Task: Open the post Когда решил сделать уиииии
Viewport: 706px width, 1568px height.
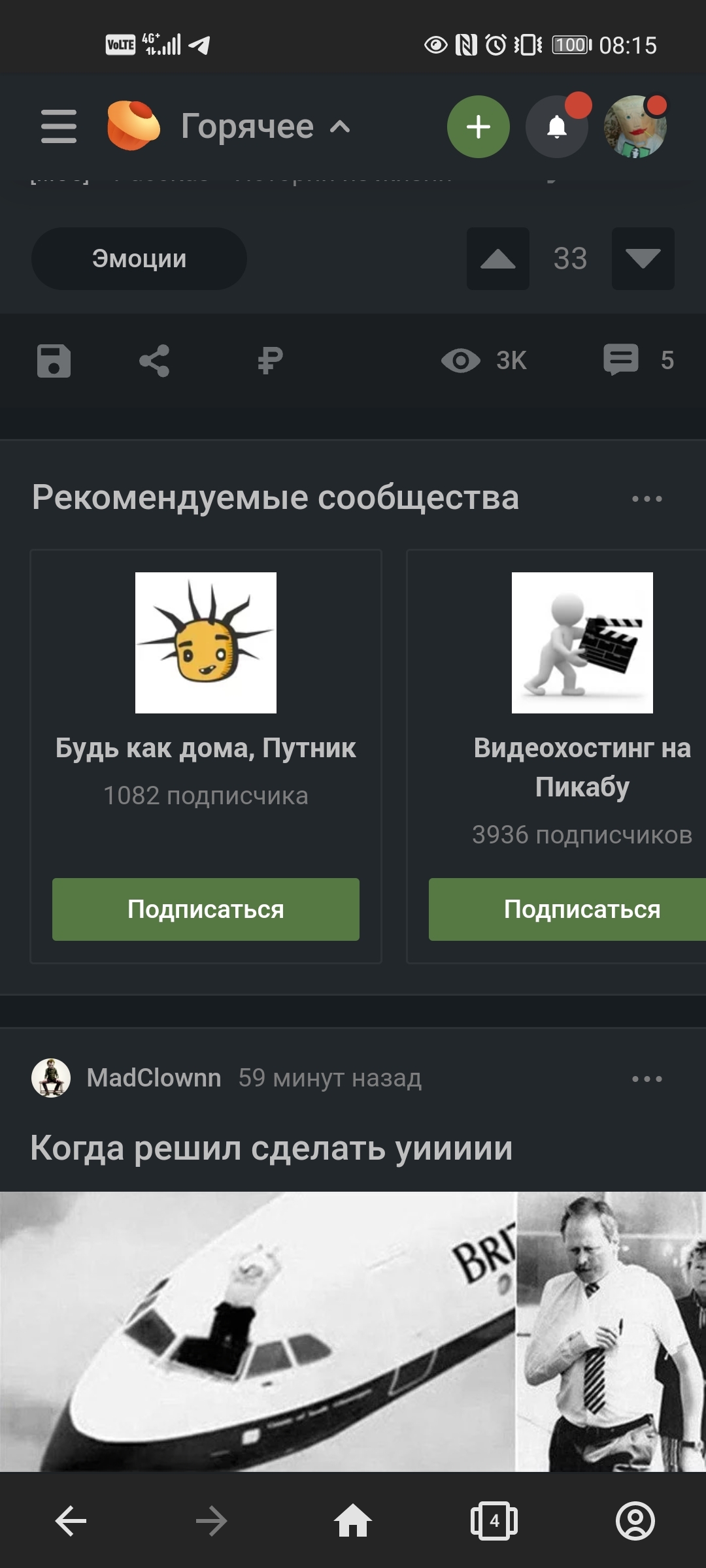Action: (271, 1148)
